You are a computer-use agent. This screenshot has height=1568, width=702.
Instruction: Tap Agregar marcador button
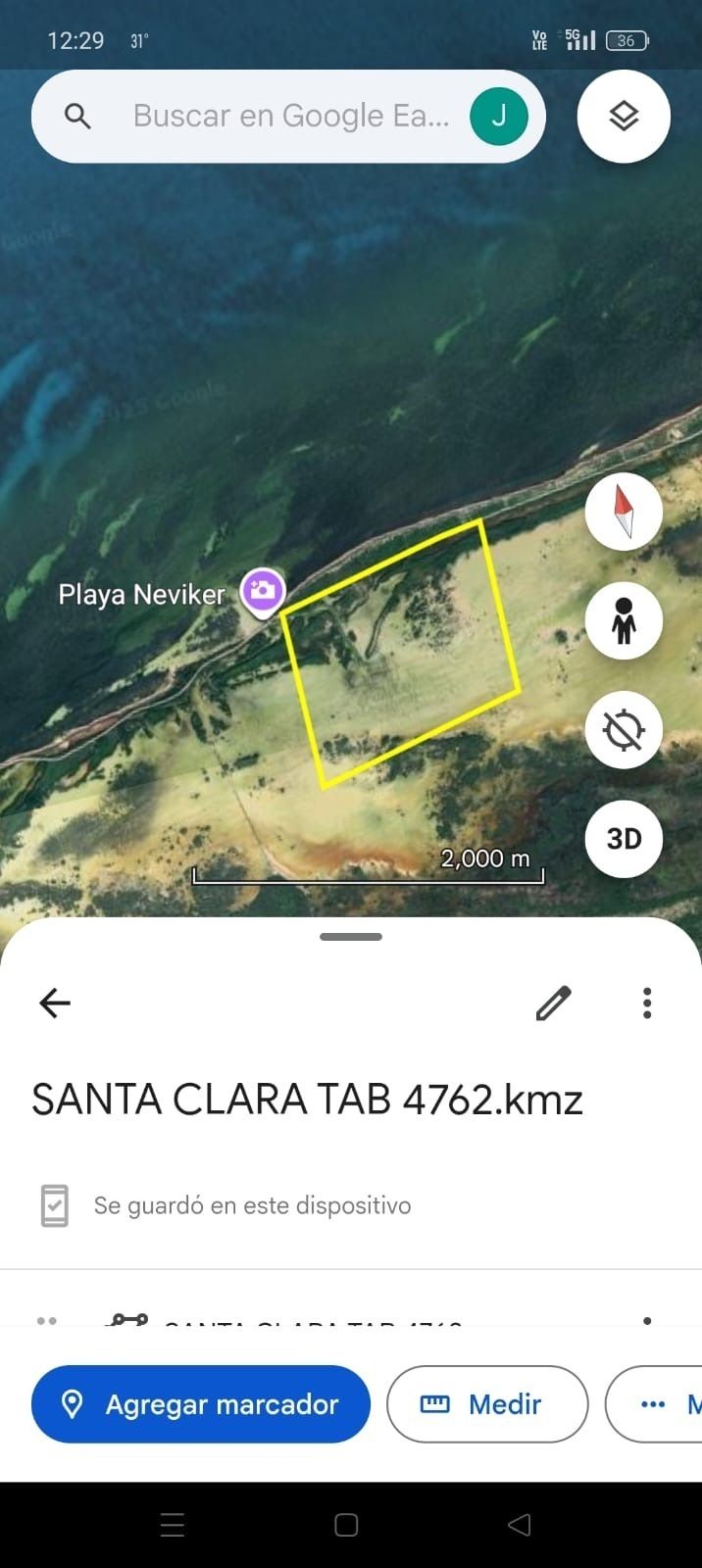coord(201,1404)
